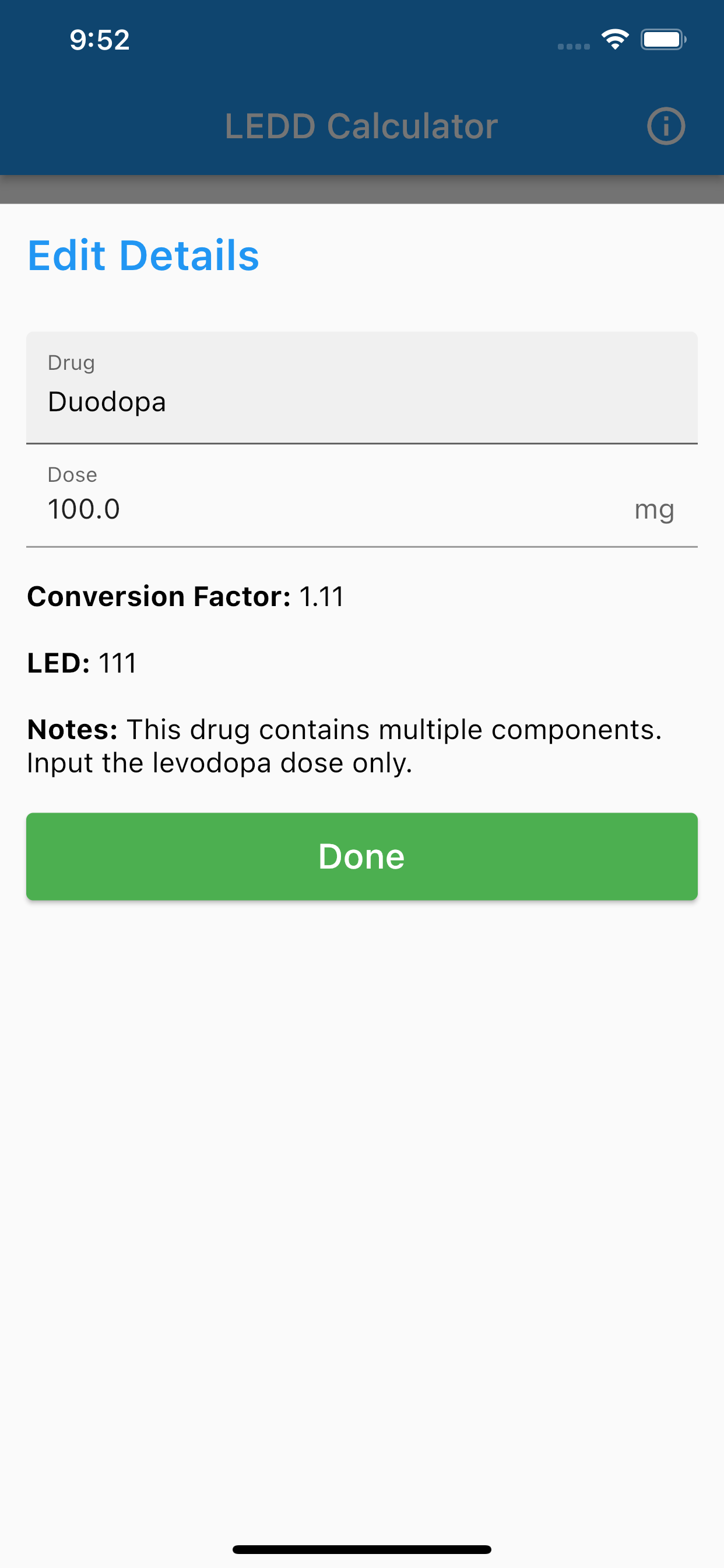Expand the Drug picker showing Duodopa

click(x=361, y=386)
